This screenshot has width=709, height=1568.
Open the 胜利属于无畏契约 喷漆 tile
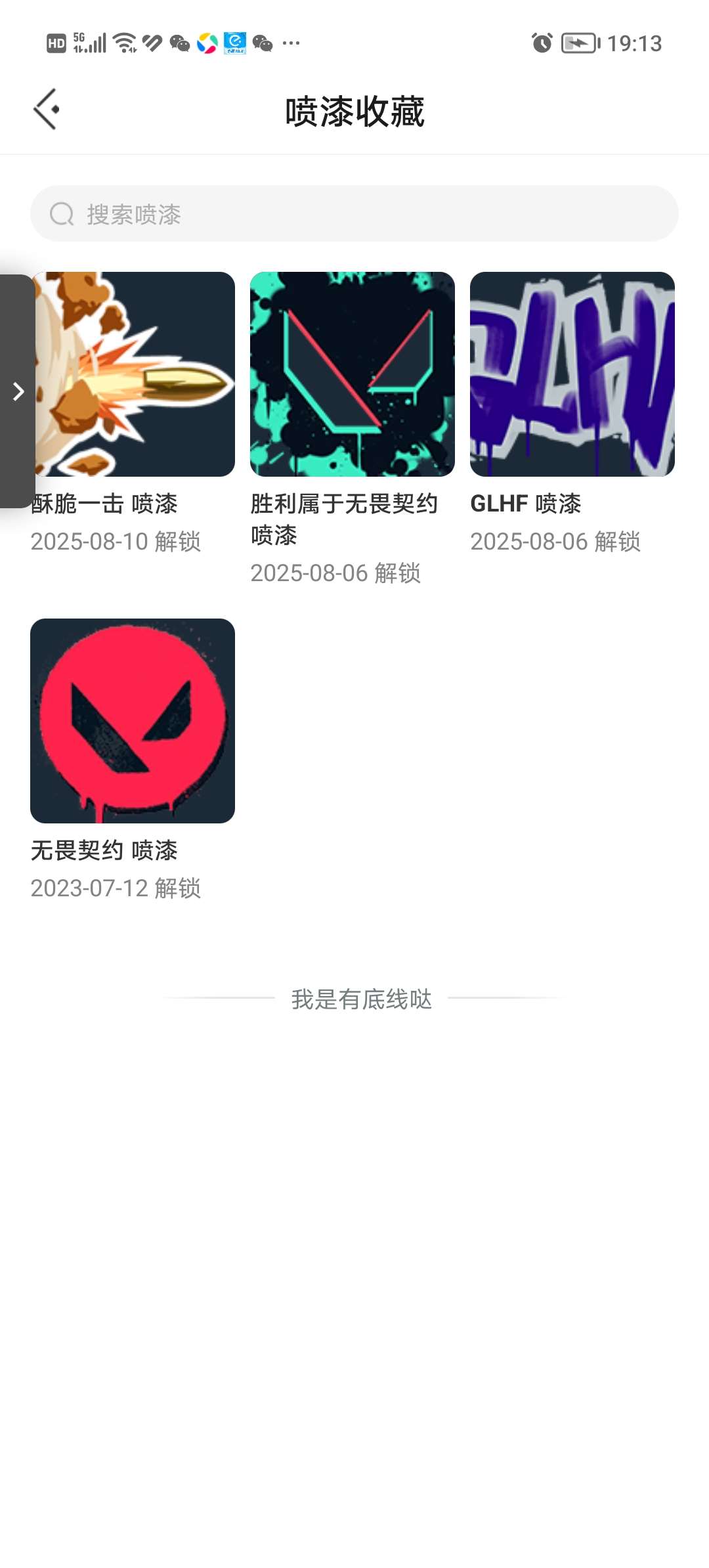[x=353, y=374]
